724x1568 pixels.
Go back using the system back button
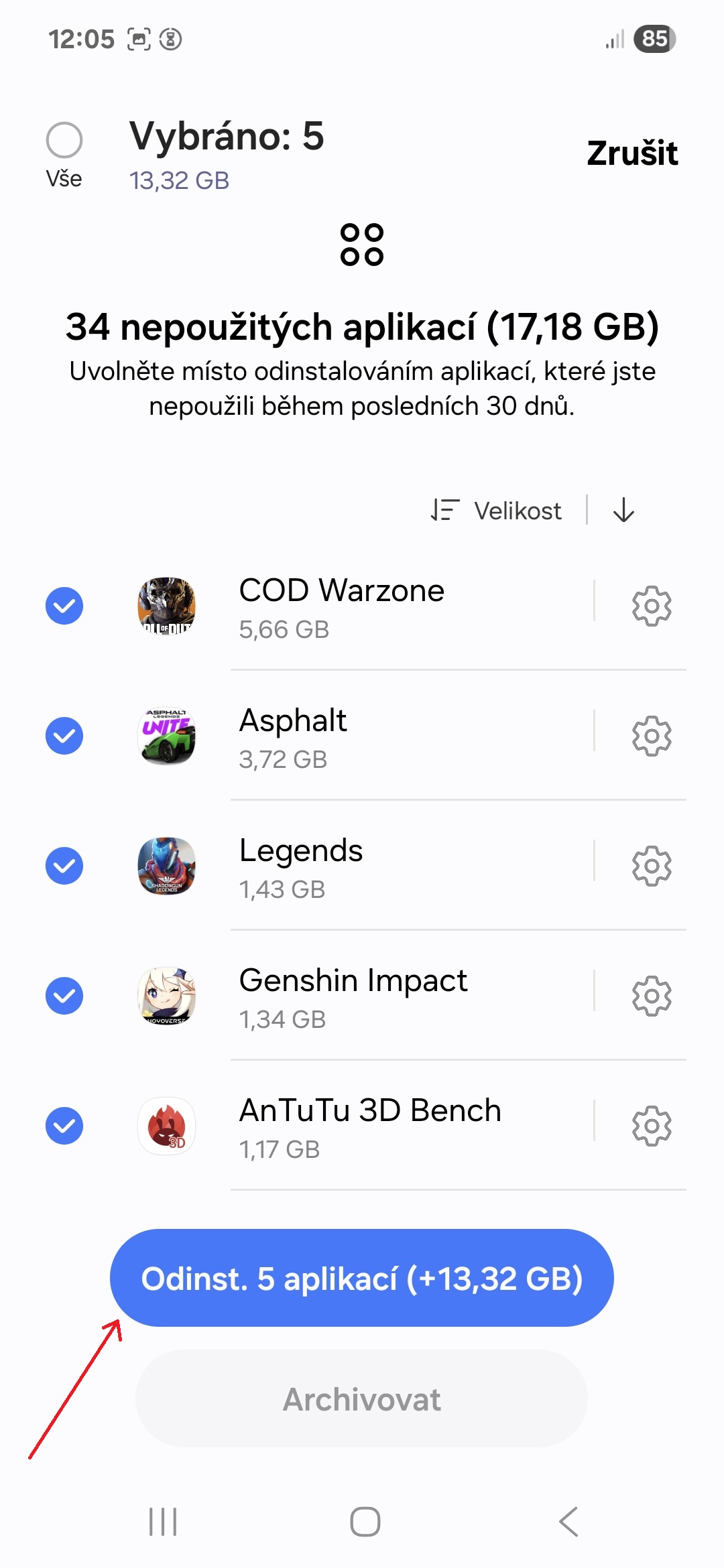point(568,1522)
